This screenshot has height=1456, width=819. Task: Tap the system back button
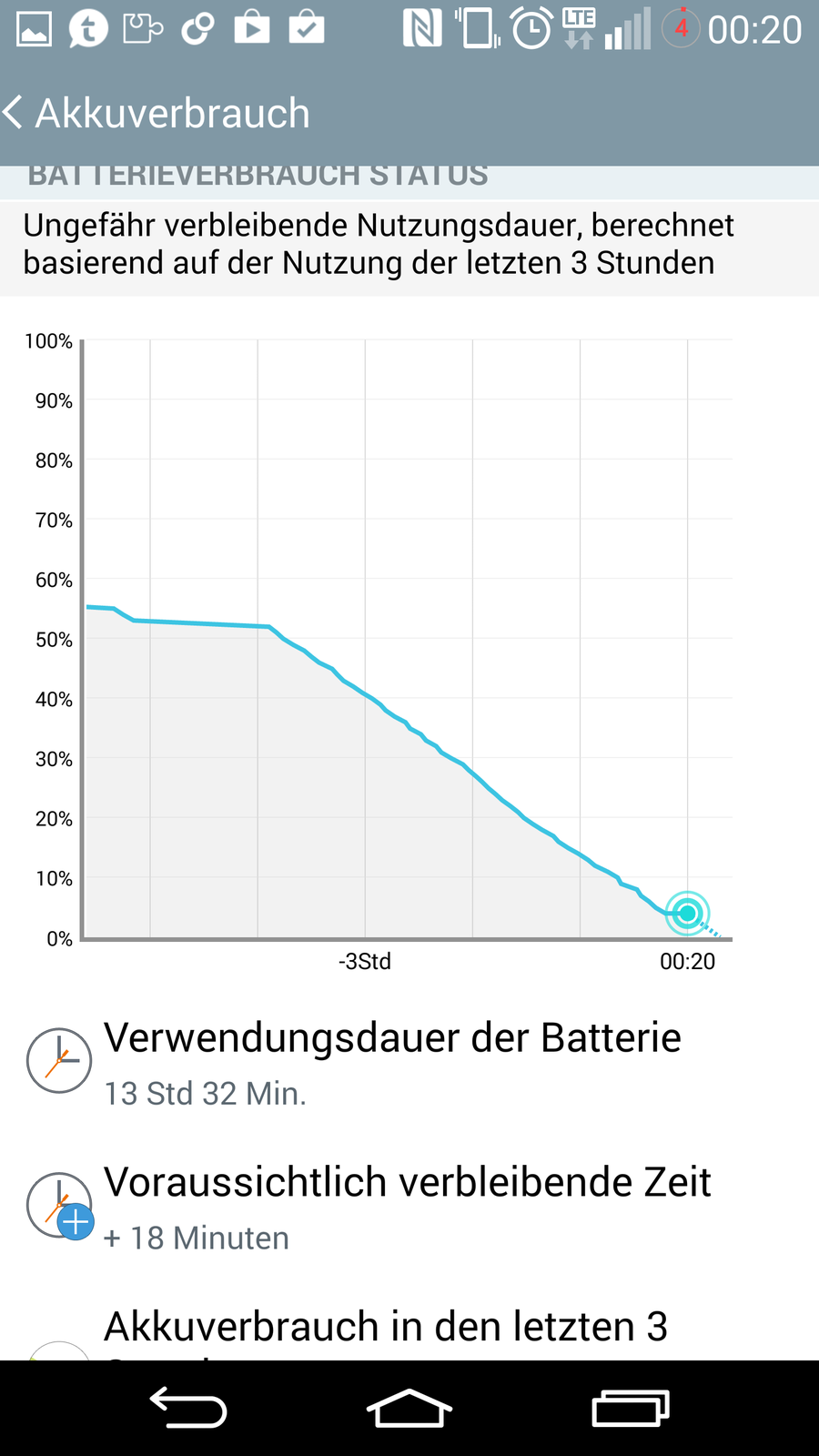click(188, 1408)
